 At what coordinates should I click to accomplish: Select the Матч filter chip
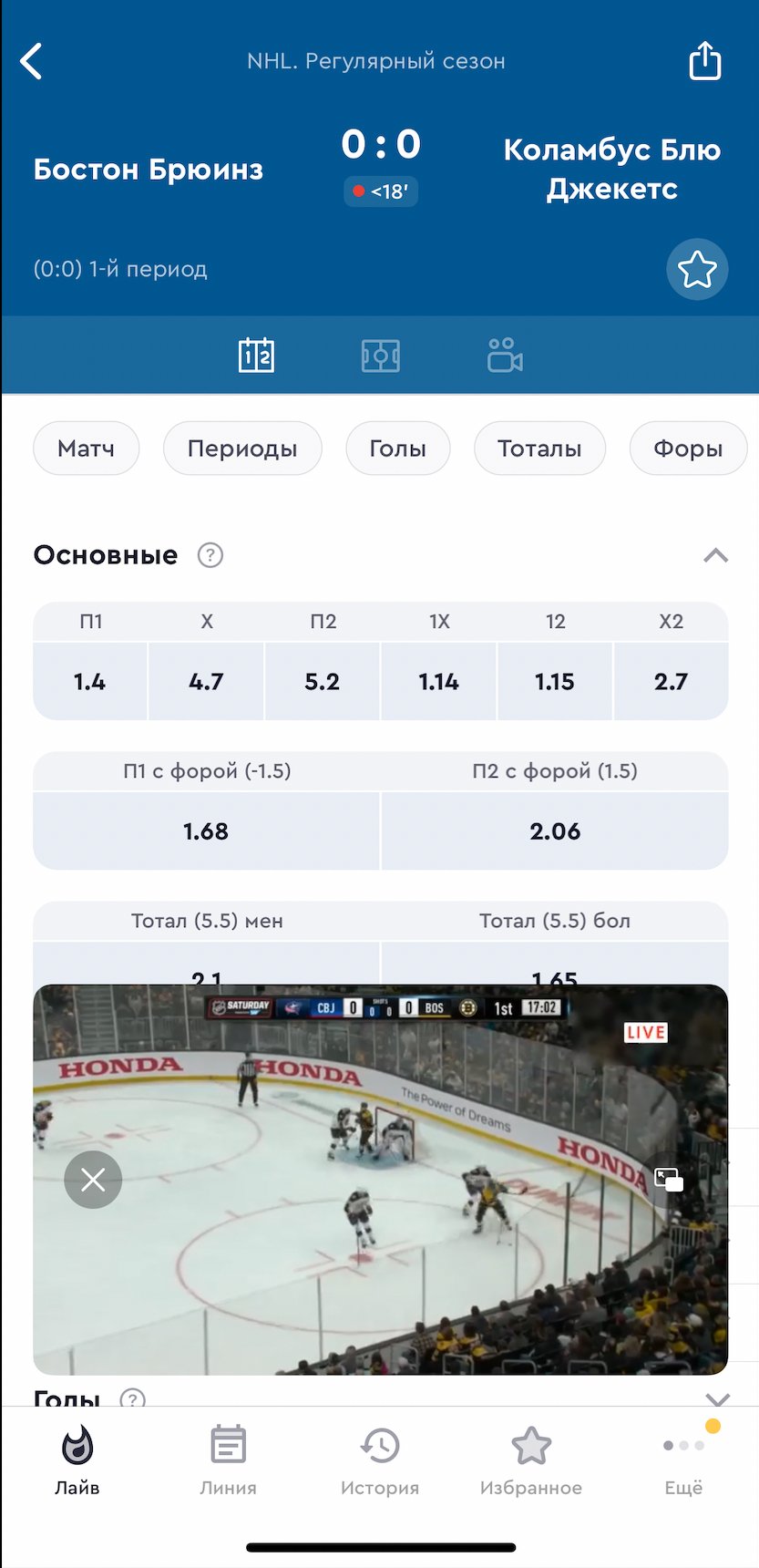[86, 449]
